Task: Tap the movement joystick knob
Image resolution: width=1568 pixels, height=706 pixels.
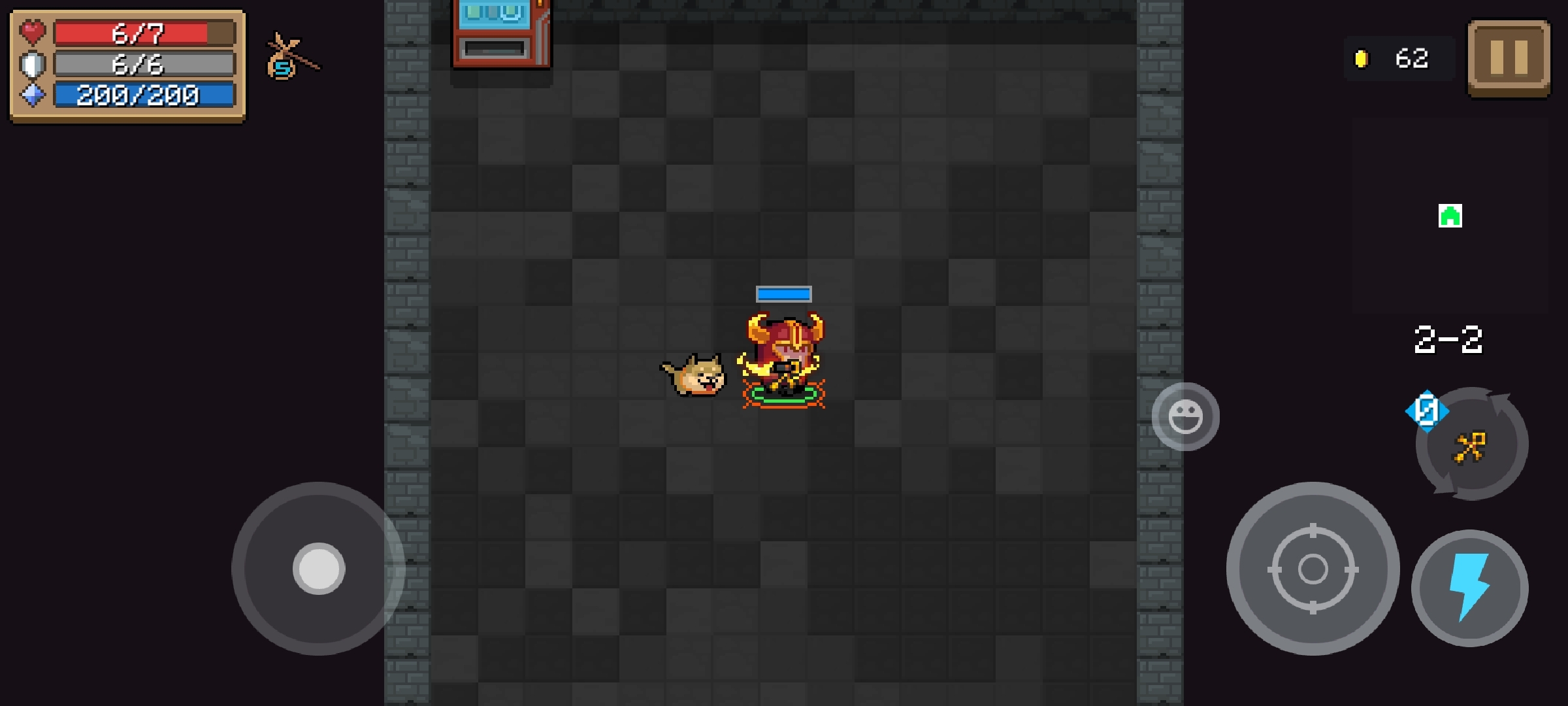Action: [x=319, y=569]
